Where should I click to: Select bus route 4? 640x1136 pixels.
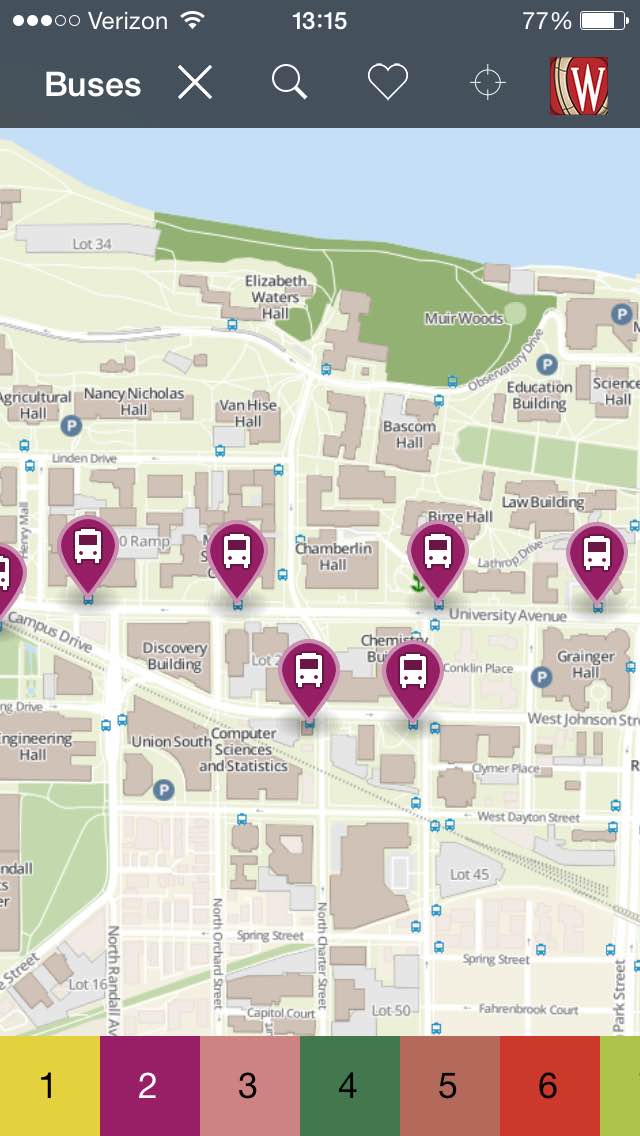click(x=349, y=1086)
